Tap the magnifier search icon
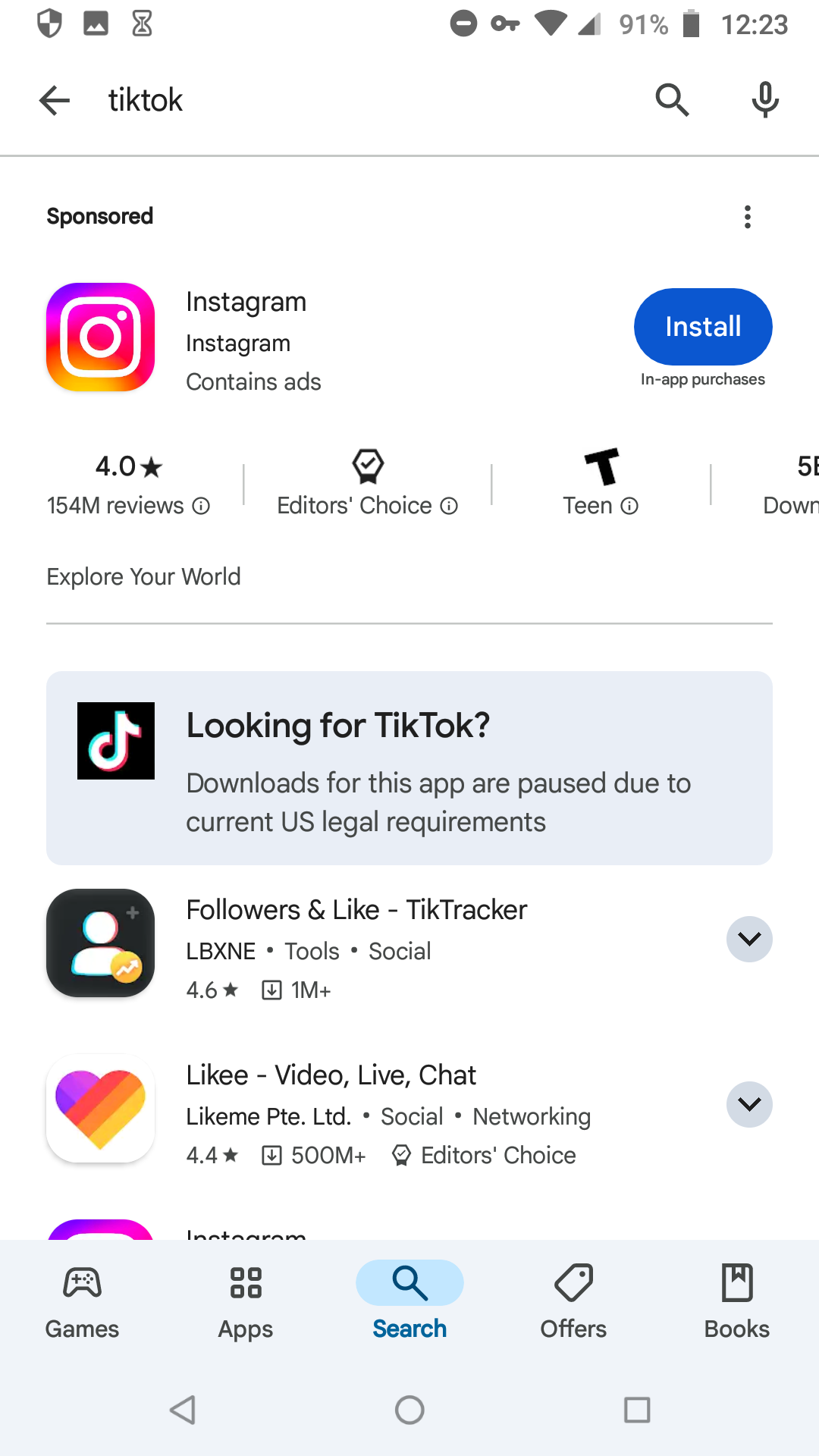This screenshot has height=1456, width=819. [x=672, y=100]
